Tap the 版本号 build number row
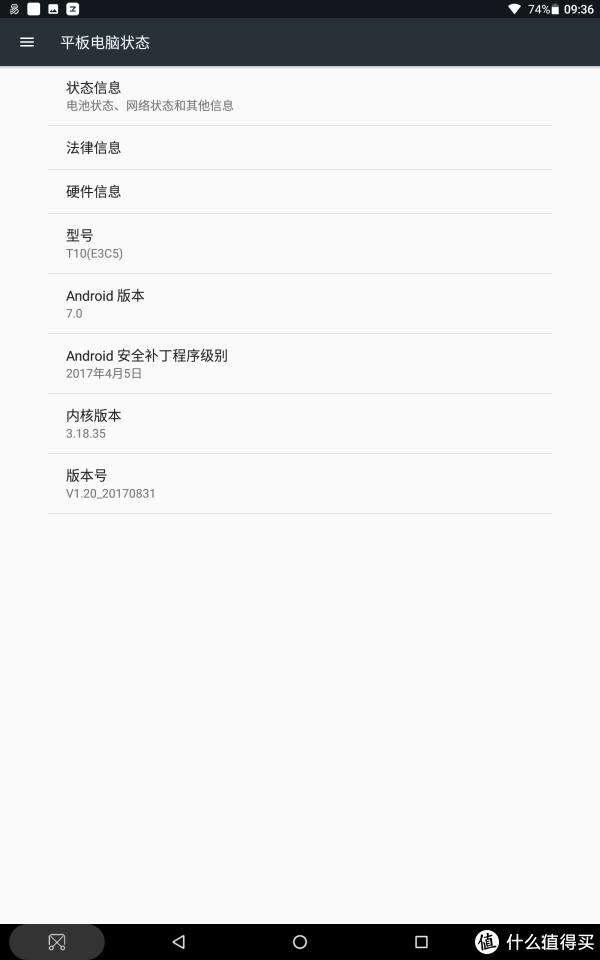 tap(300, 484)
